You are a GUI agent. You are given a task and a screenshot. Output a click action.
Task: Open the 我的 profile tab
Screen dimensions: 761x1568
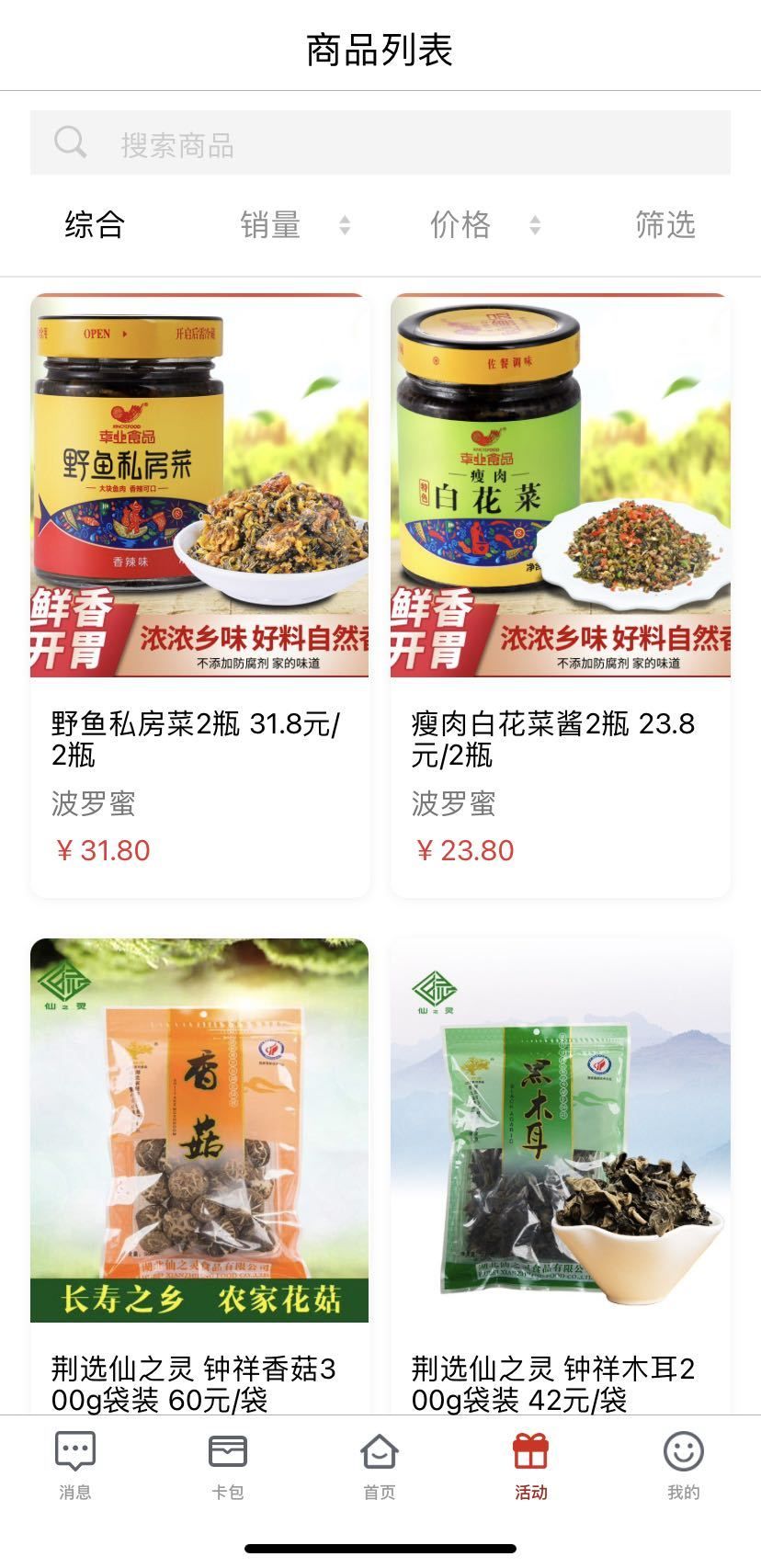coord(683,1465)
